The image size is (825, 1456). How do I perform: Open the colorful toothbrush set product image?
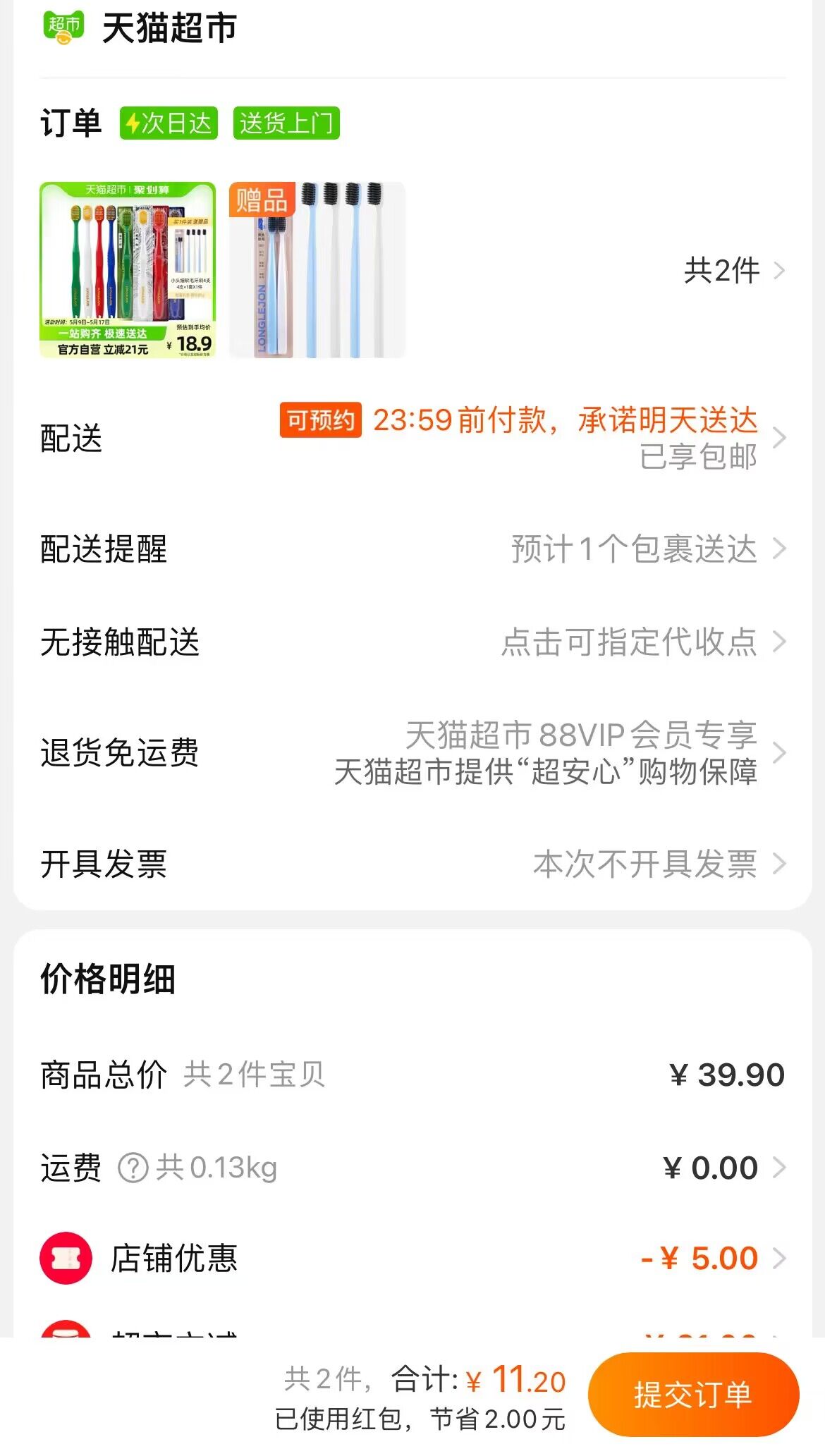tap(128, 270)
